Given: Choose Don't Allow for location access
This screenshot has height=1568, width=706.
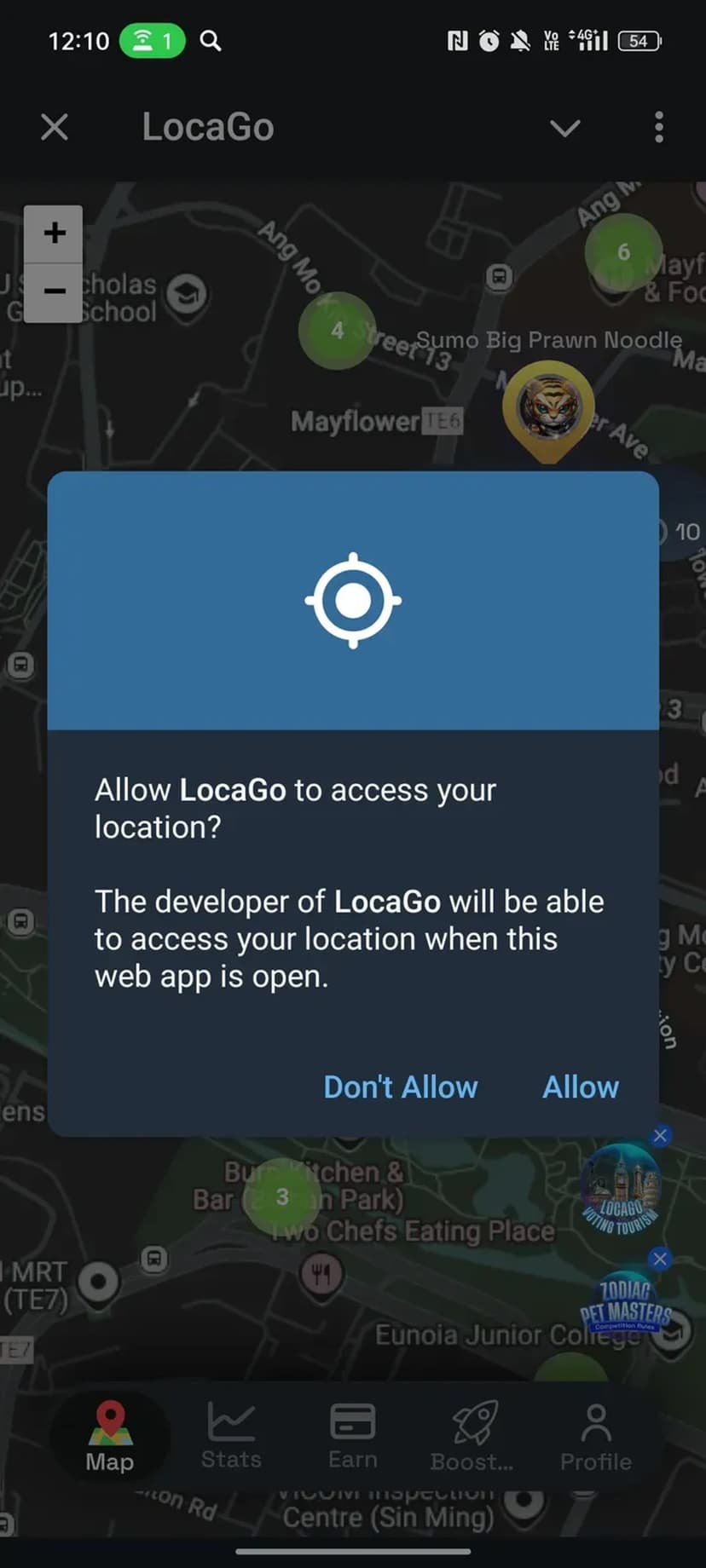Looking at the screenshot, I should point(400,1087).
